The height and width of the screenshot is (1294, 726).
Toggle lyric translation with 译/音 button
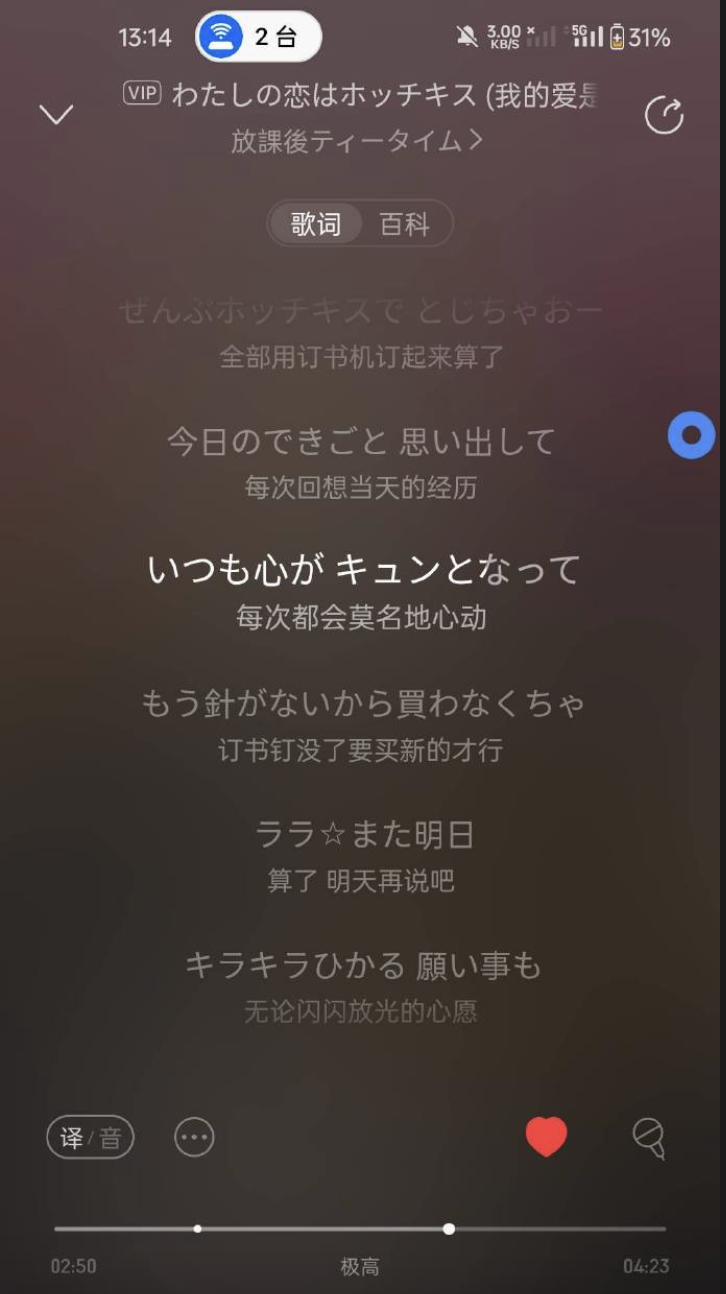coord(90,1137)
